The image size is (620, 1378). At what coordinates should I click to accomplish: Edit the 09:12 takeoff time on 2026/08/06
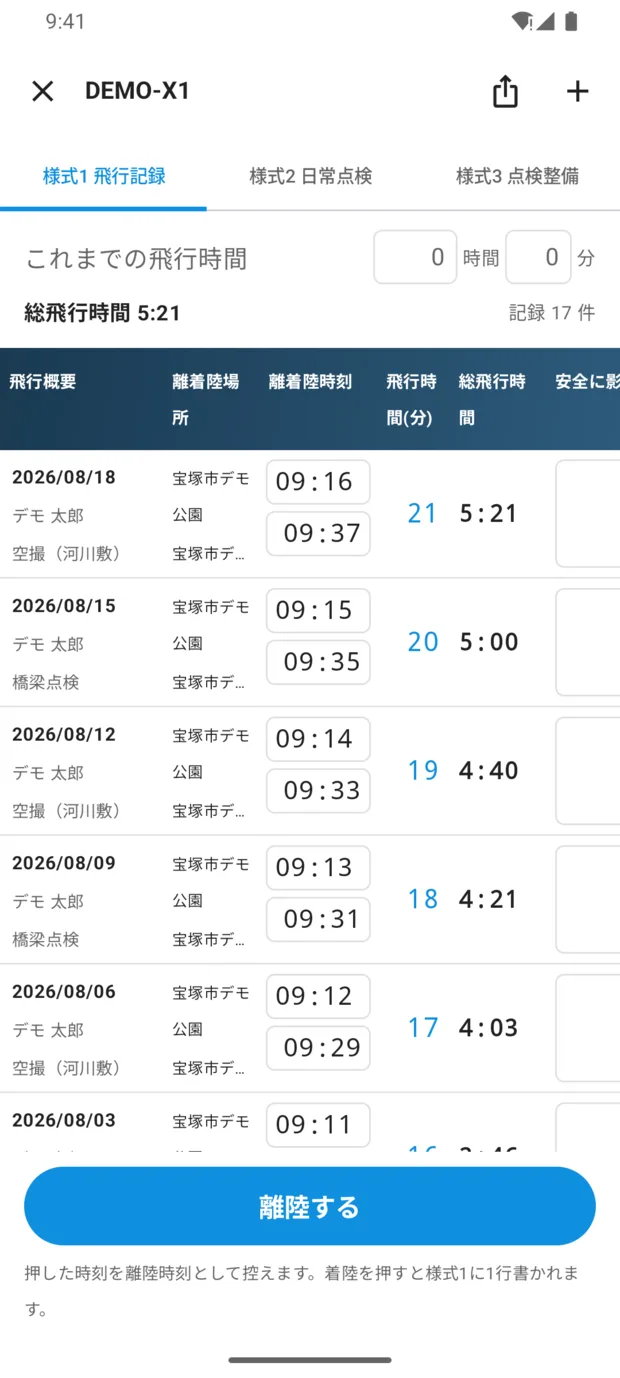click(318, 996)
